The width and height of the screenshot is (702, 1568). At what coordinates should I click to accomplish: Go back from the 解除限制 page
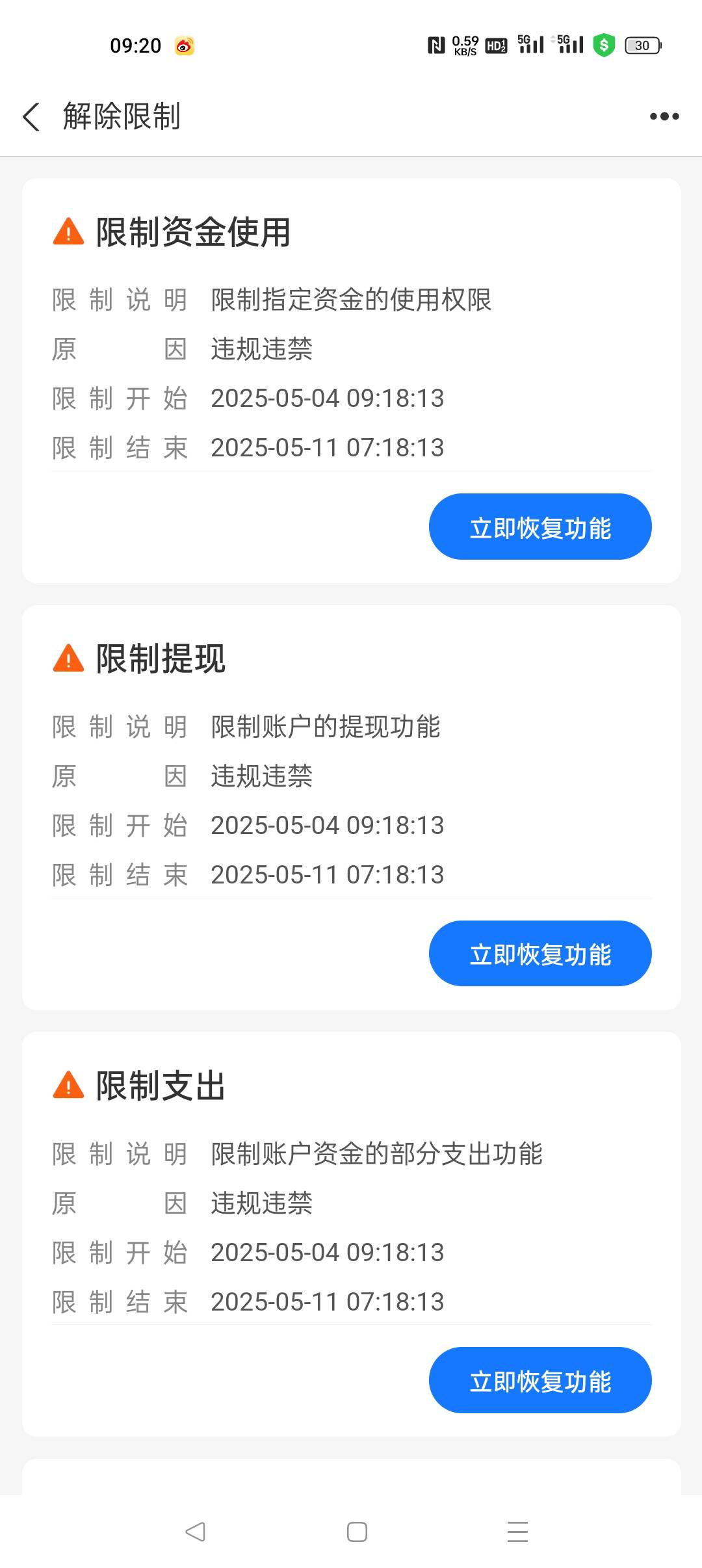click(x=31, y=117)
